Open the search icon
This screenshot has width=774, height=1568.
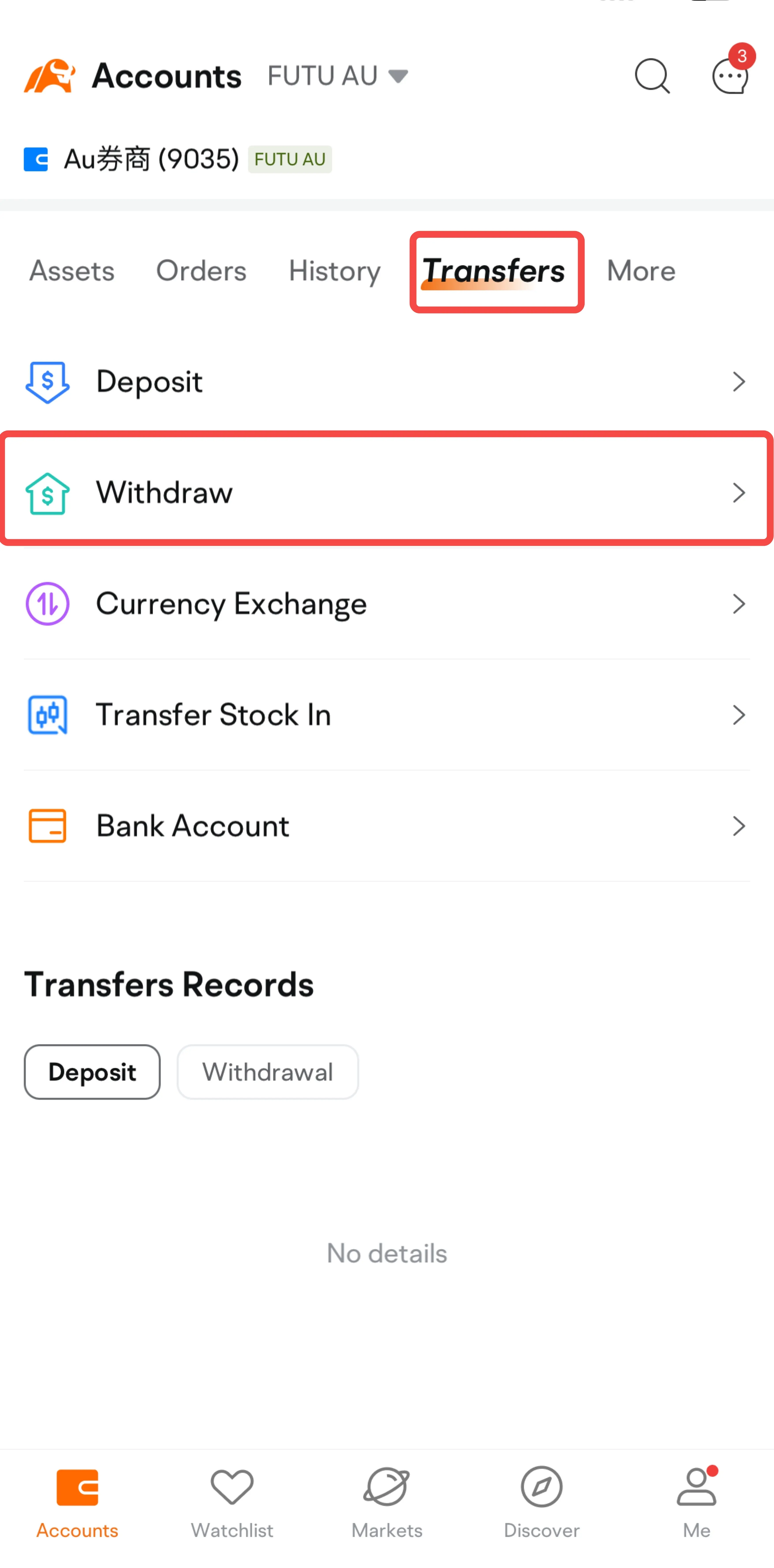[x=652, y=76]
